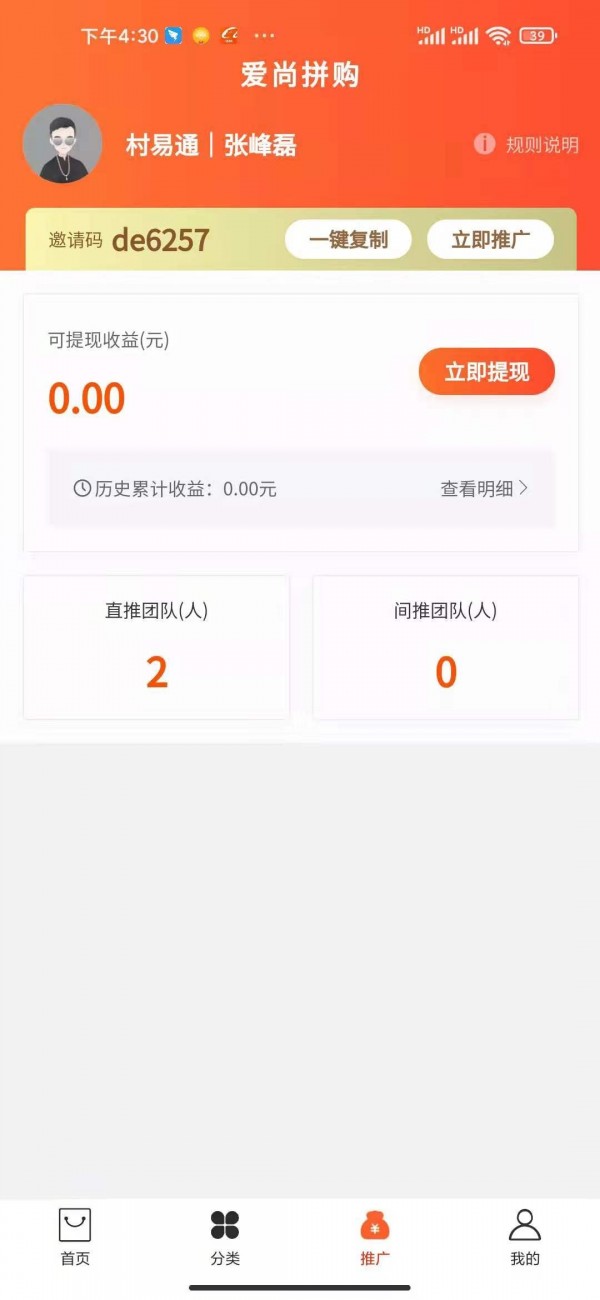
Task: Withdraw earnings via 立即提现
Action: (486, 372)
